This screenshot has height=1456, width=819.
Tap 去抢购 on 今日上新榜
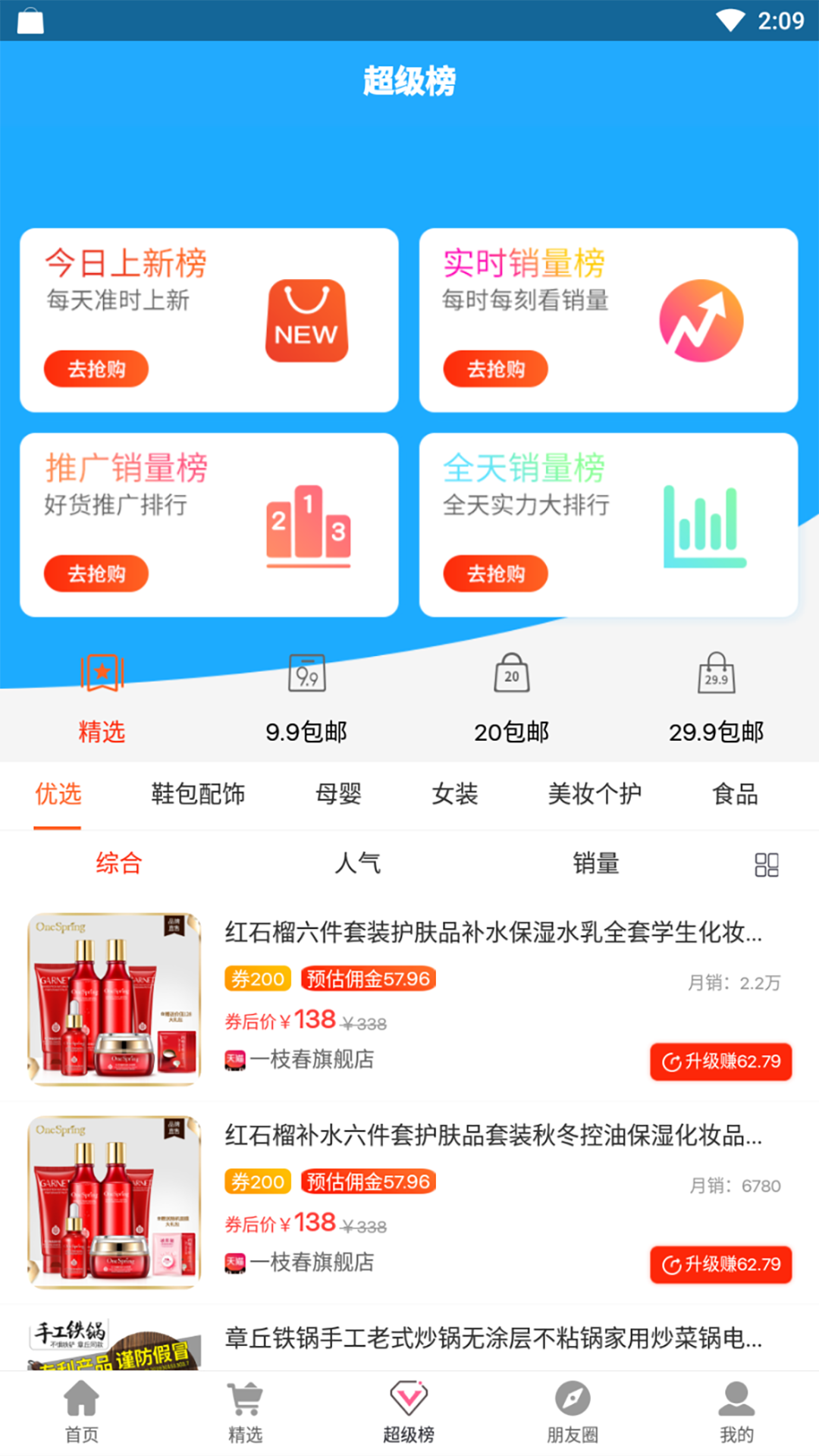tap(97, 369)
